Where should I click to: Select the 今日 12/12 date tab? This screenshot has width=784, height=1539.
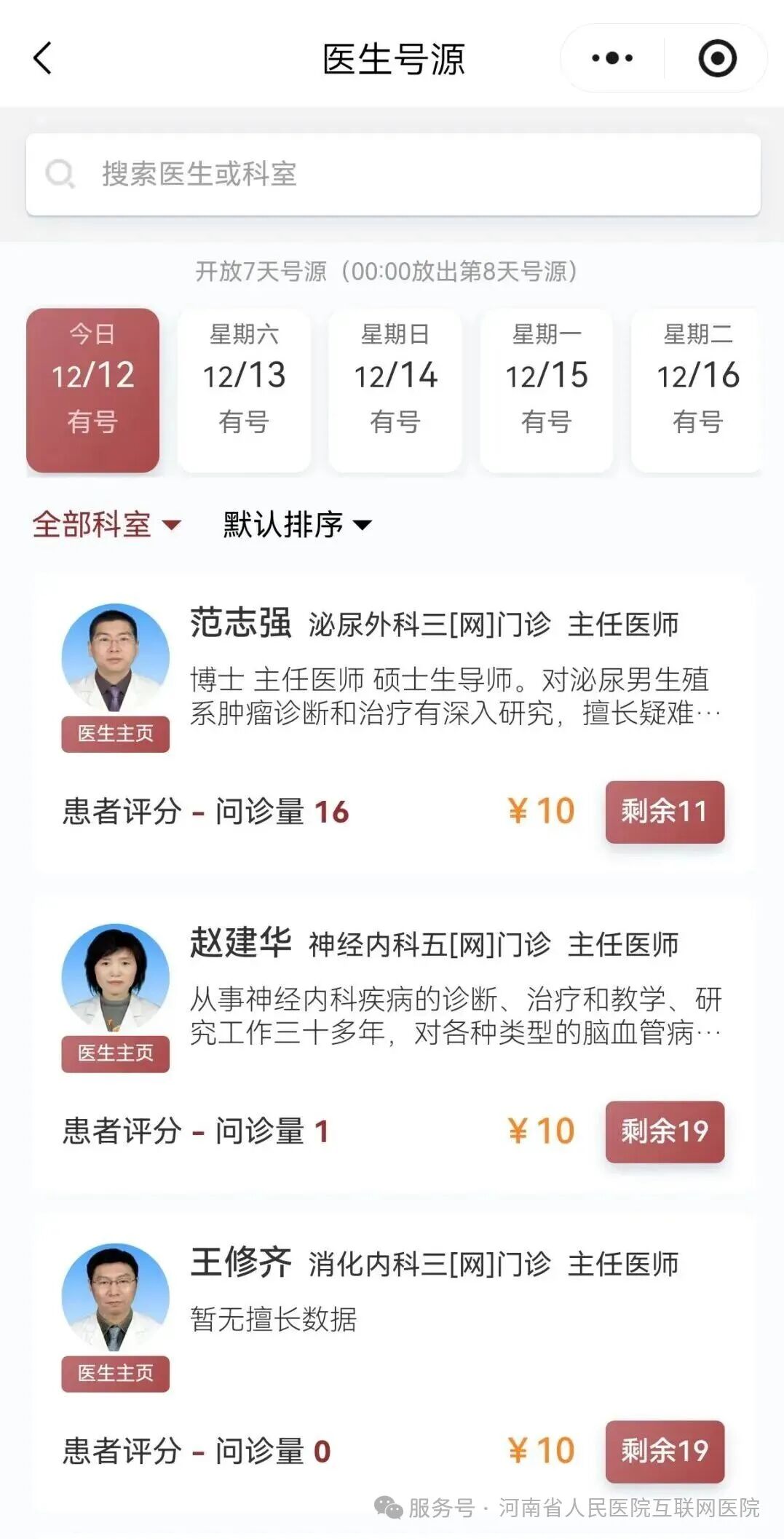click(93, 391)
